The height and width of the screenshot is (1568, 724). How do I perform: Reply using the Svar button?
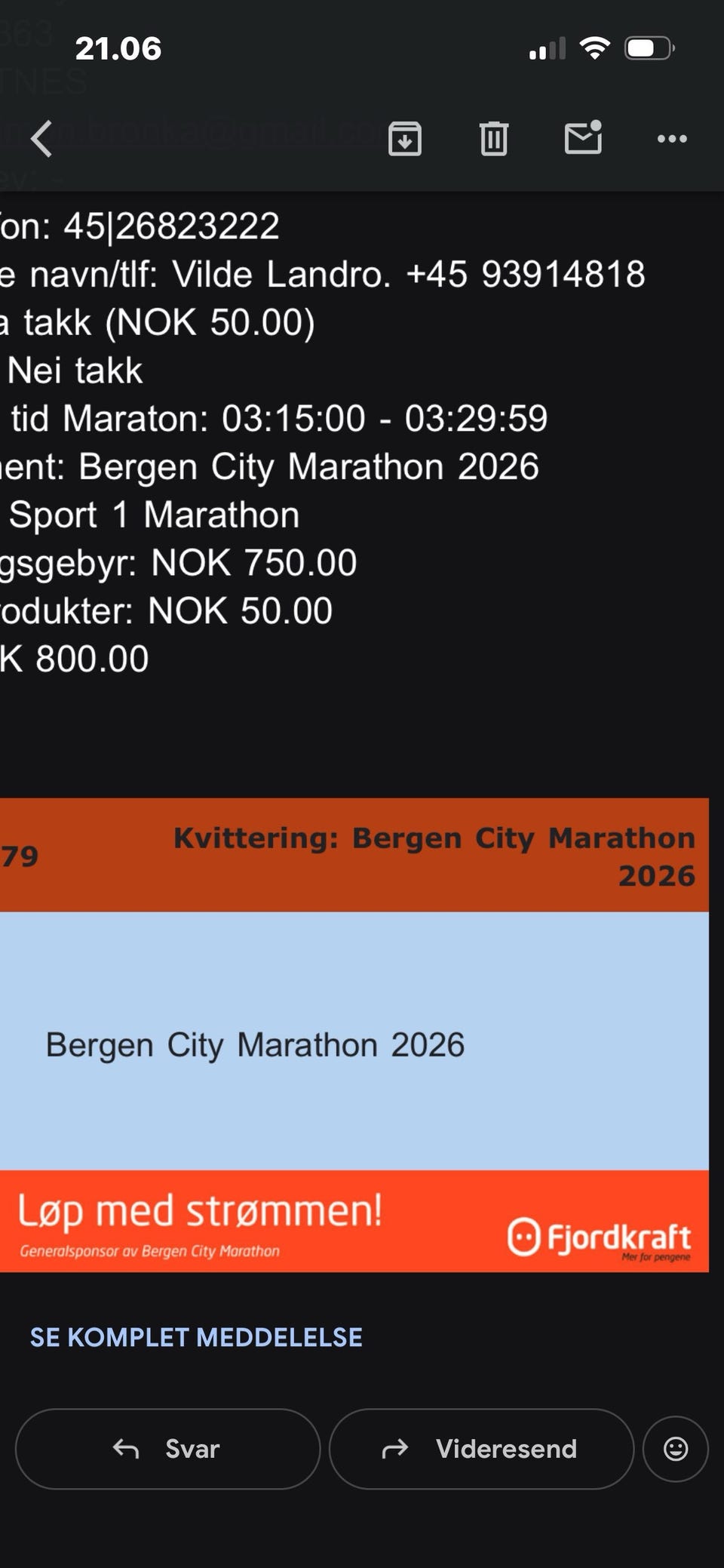167,1449
